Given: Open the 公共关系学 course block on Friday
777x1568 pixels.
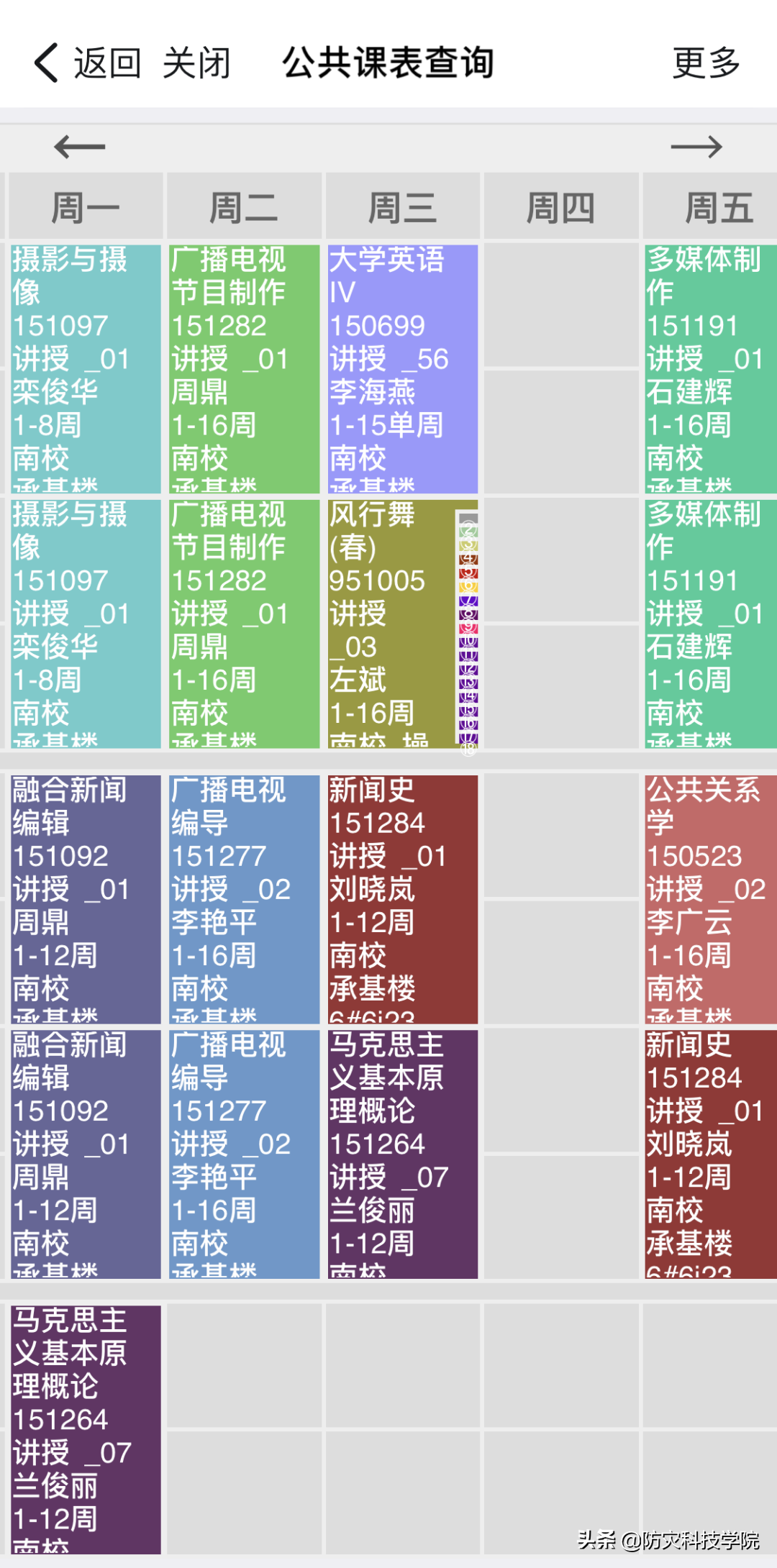Looking at the screenshot, I should 711,899.
